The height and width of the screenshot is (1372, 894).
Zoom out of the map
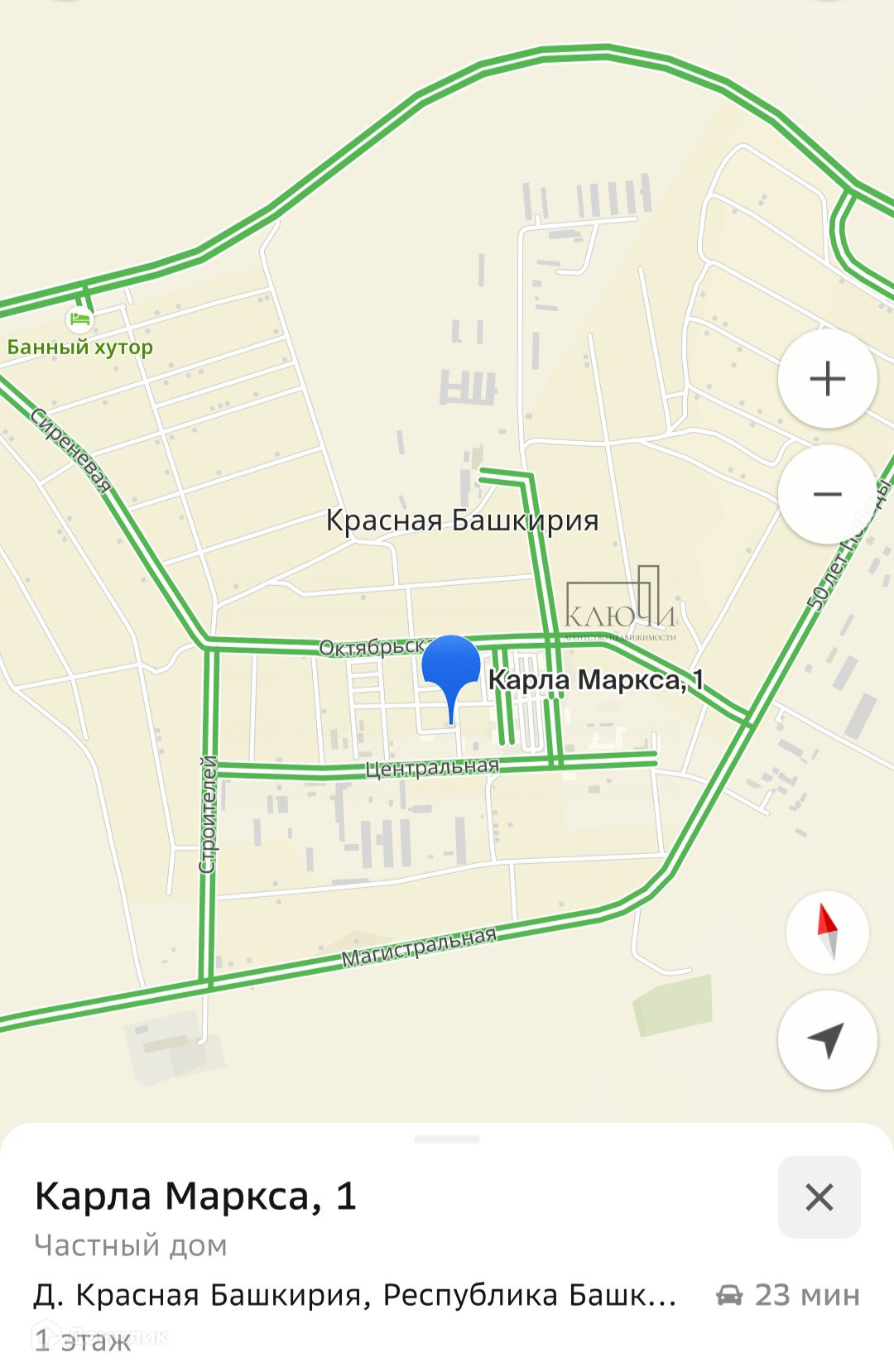[827, 494]
